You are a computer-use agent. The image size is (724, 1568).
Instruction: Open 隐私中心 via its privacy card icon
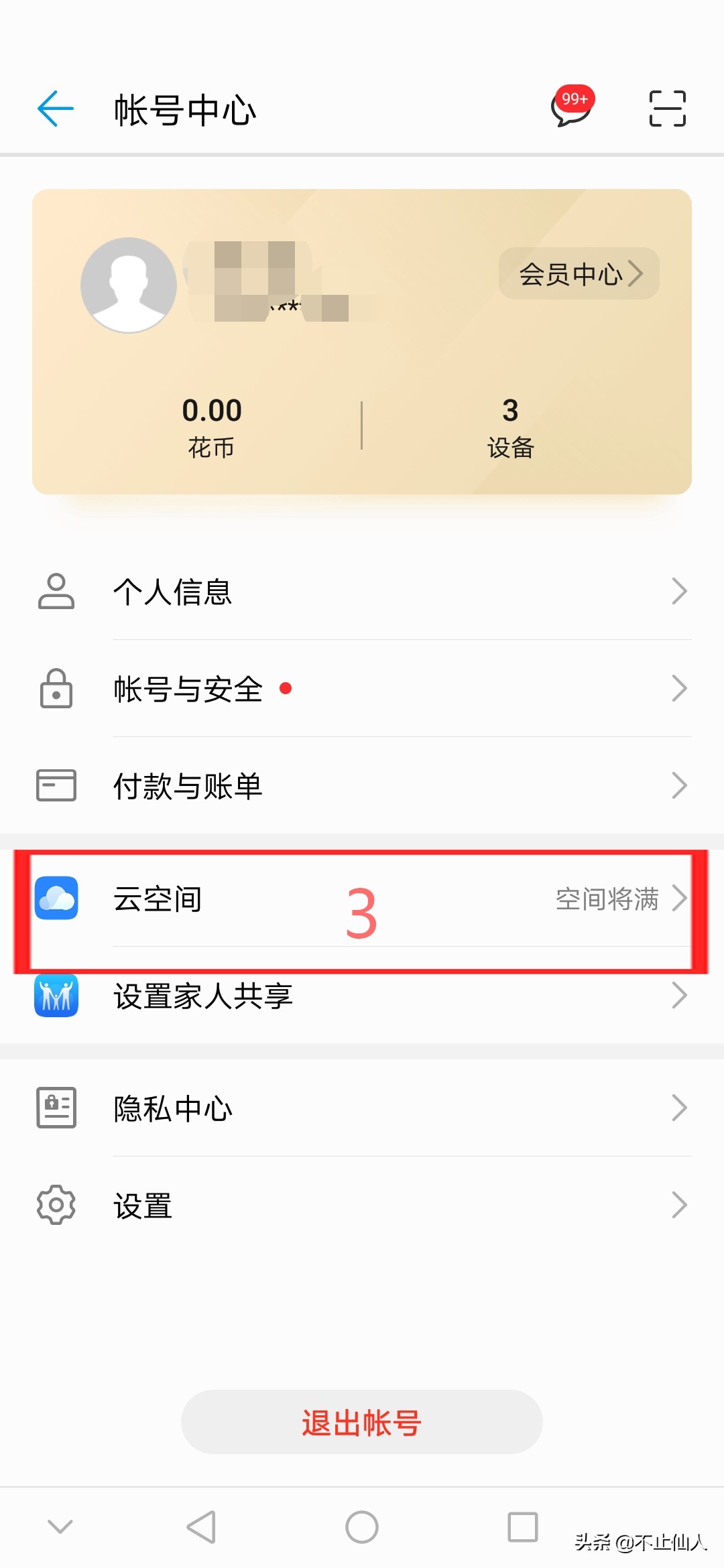pyautogui.click(x=56, y=1108)
